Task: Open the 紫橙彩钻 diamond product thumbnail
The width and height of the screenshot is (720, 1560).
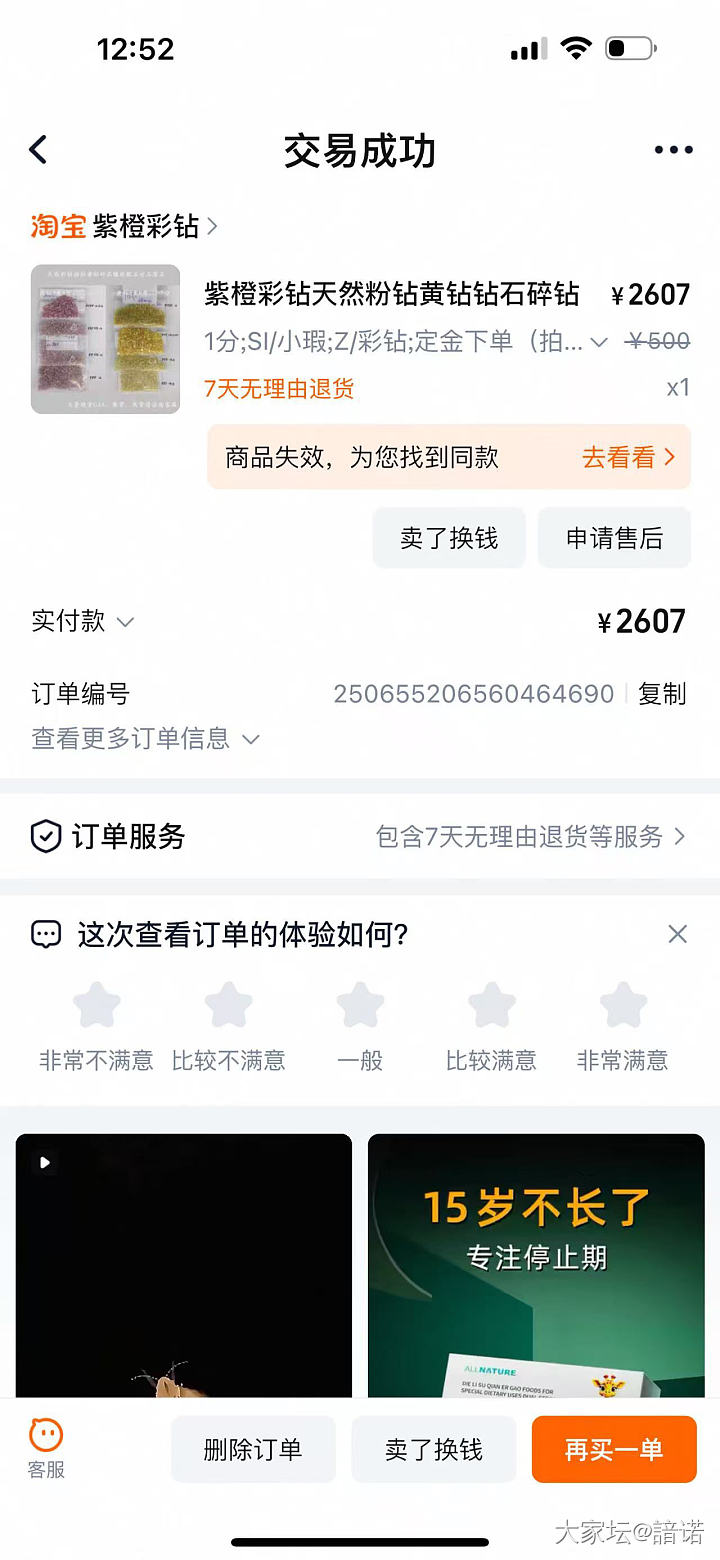Action: [105, 339]
